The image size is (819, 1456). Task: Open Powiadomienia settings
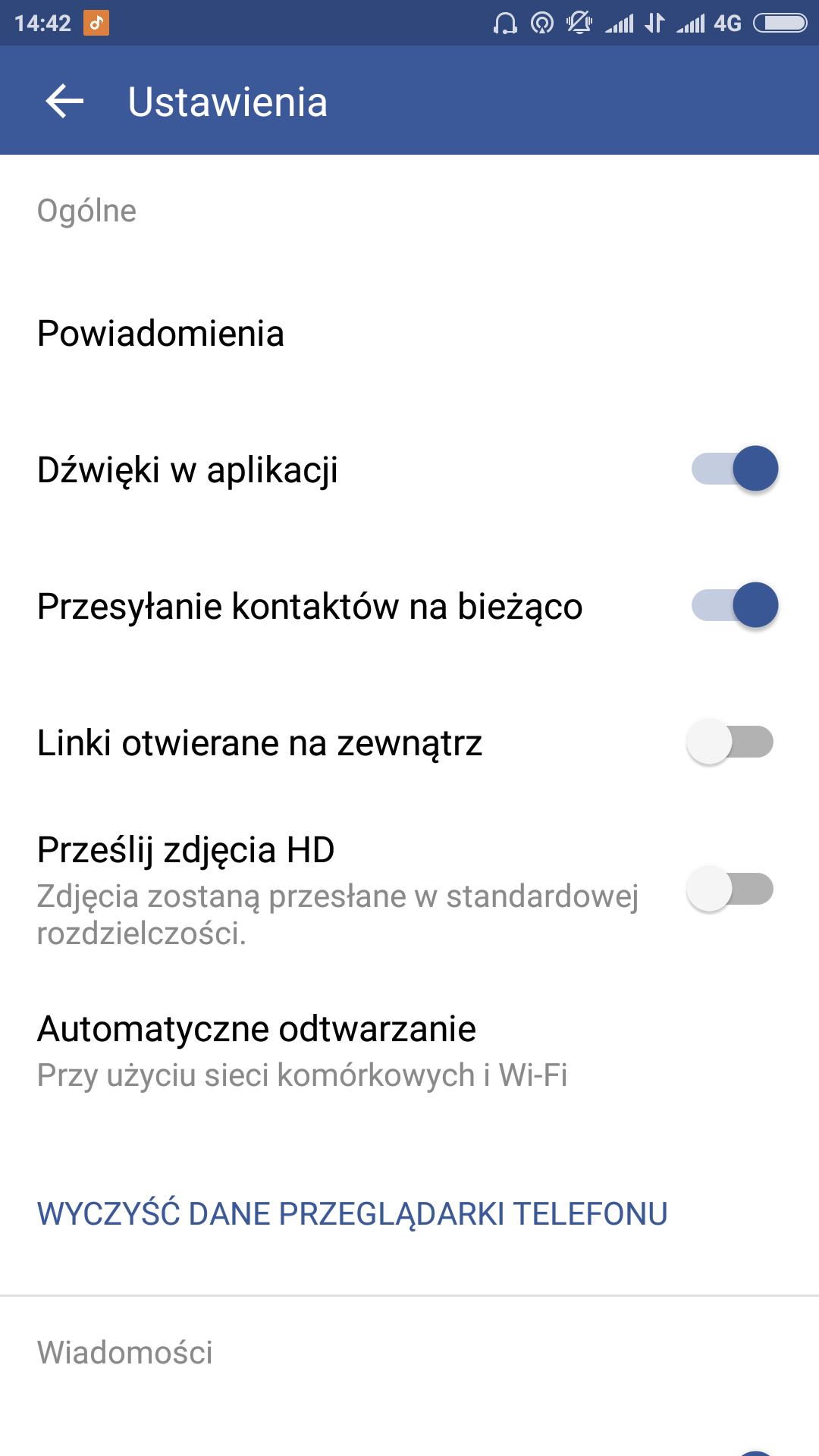161,334
